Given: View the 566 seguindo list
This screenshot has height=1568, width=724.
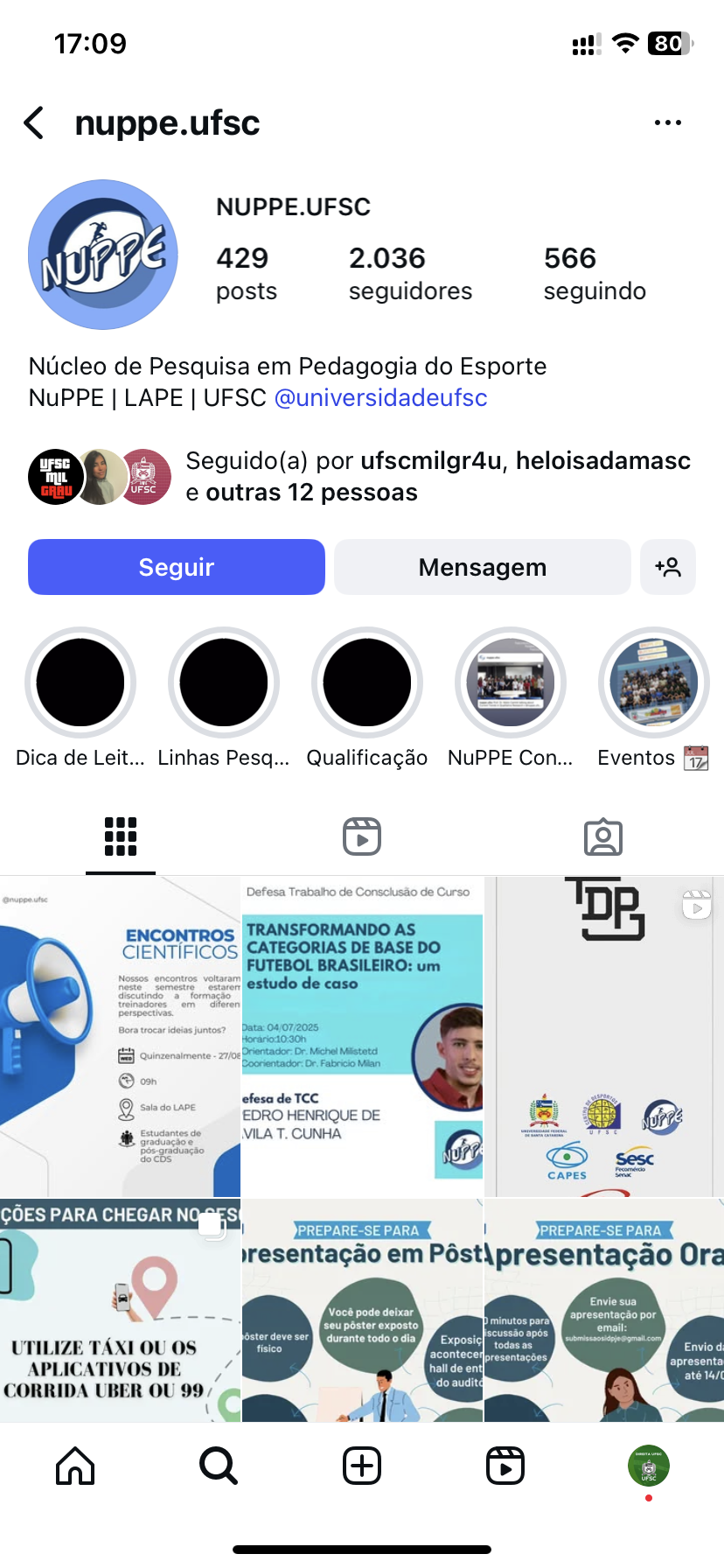Looking at the screenshot, I should coord(595,274).
